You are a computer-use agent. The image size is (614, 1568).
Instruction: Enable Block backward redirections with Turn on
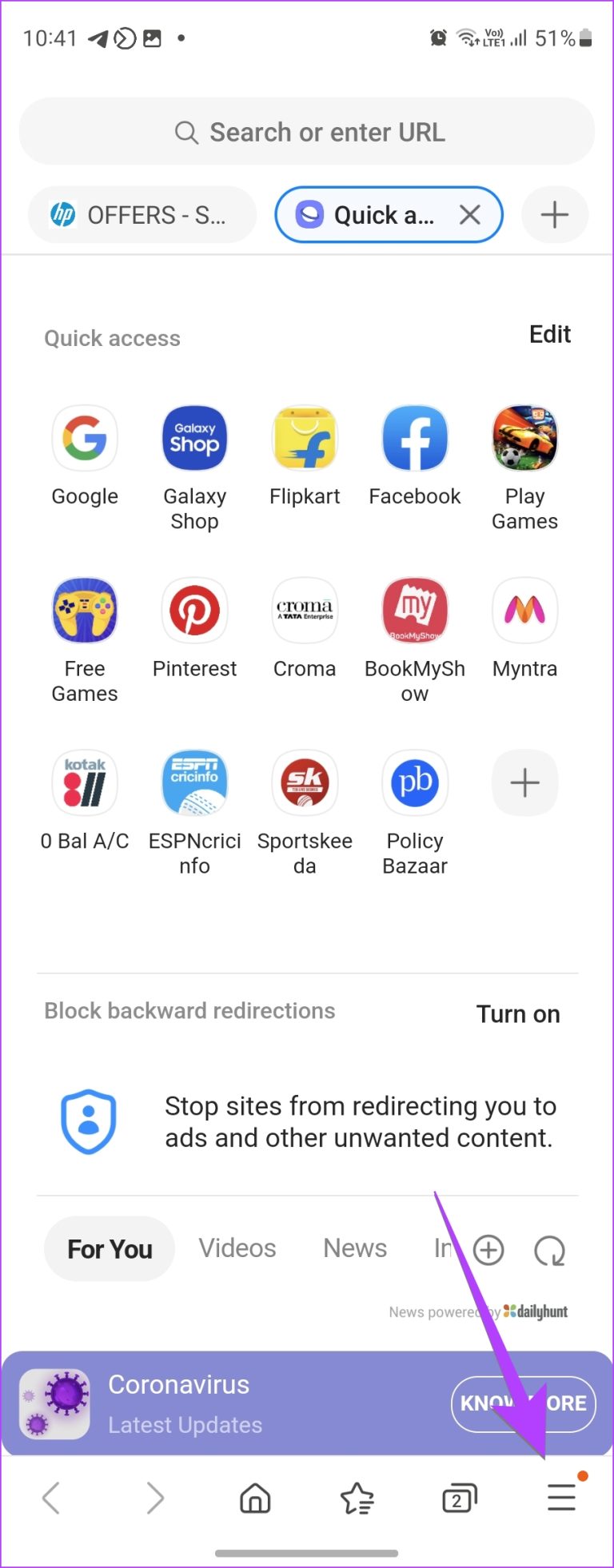point(517,1013)
